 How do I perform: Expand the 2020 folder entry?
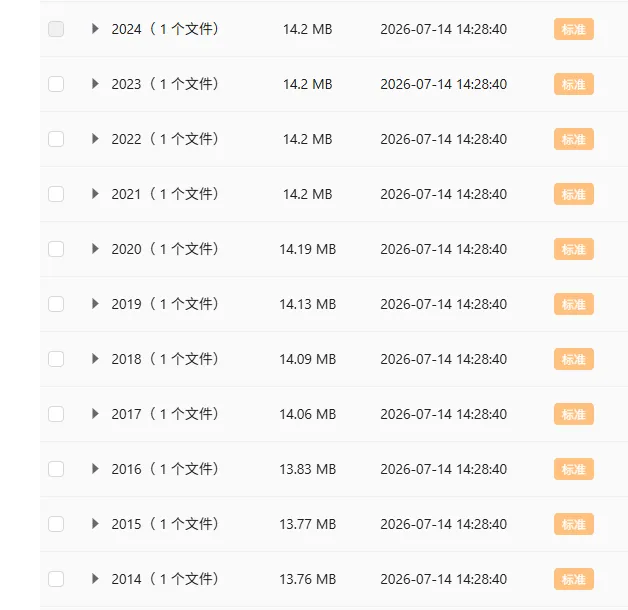tap(95, 249)
